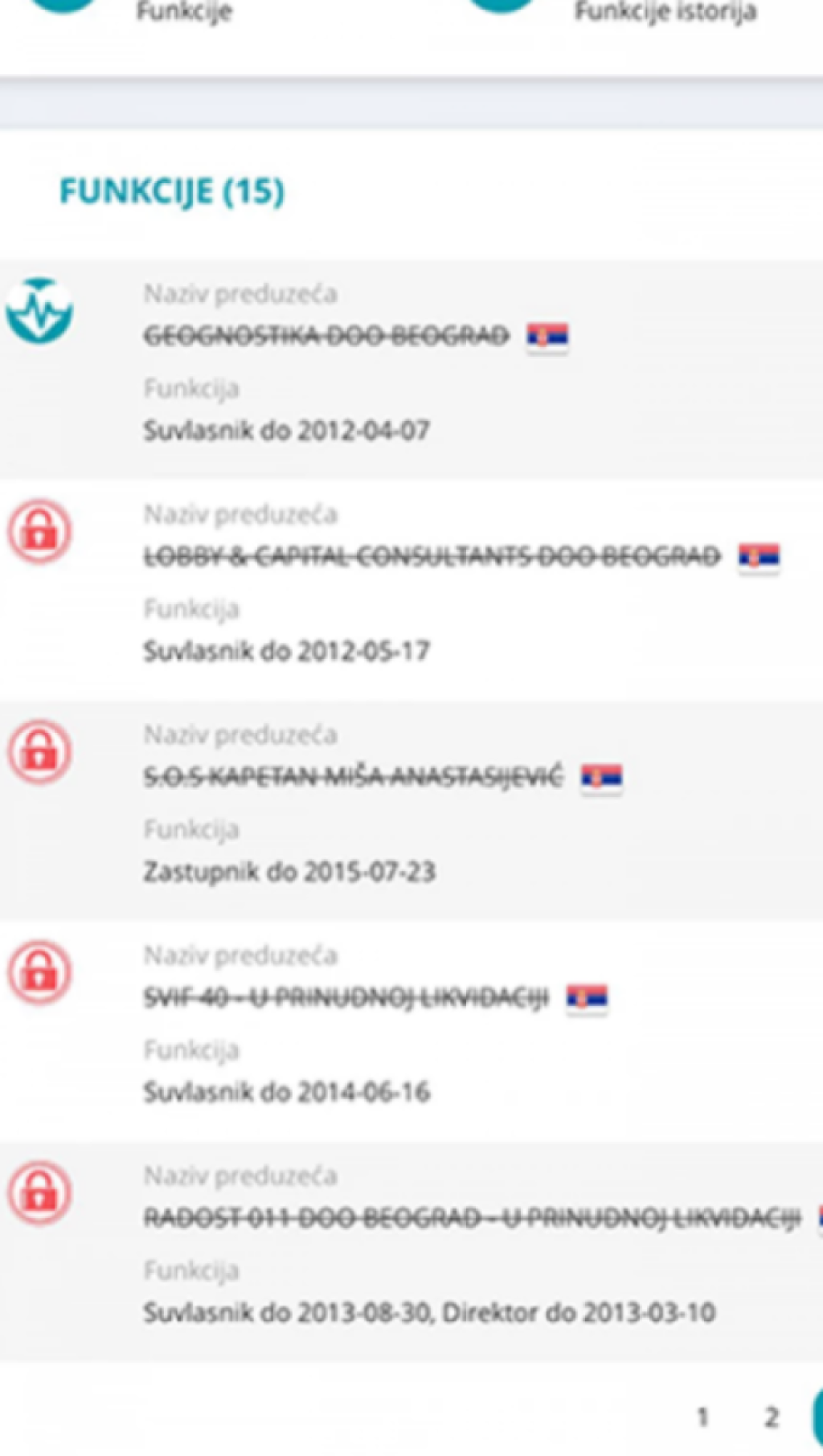Screen dimensions: 823x1456
Task: Open SVIF 40 - U PRINUDNOJ LIKVIDACIJI entry
Action: (x=346, y=998)
